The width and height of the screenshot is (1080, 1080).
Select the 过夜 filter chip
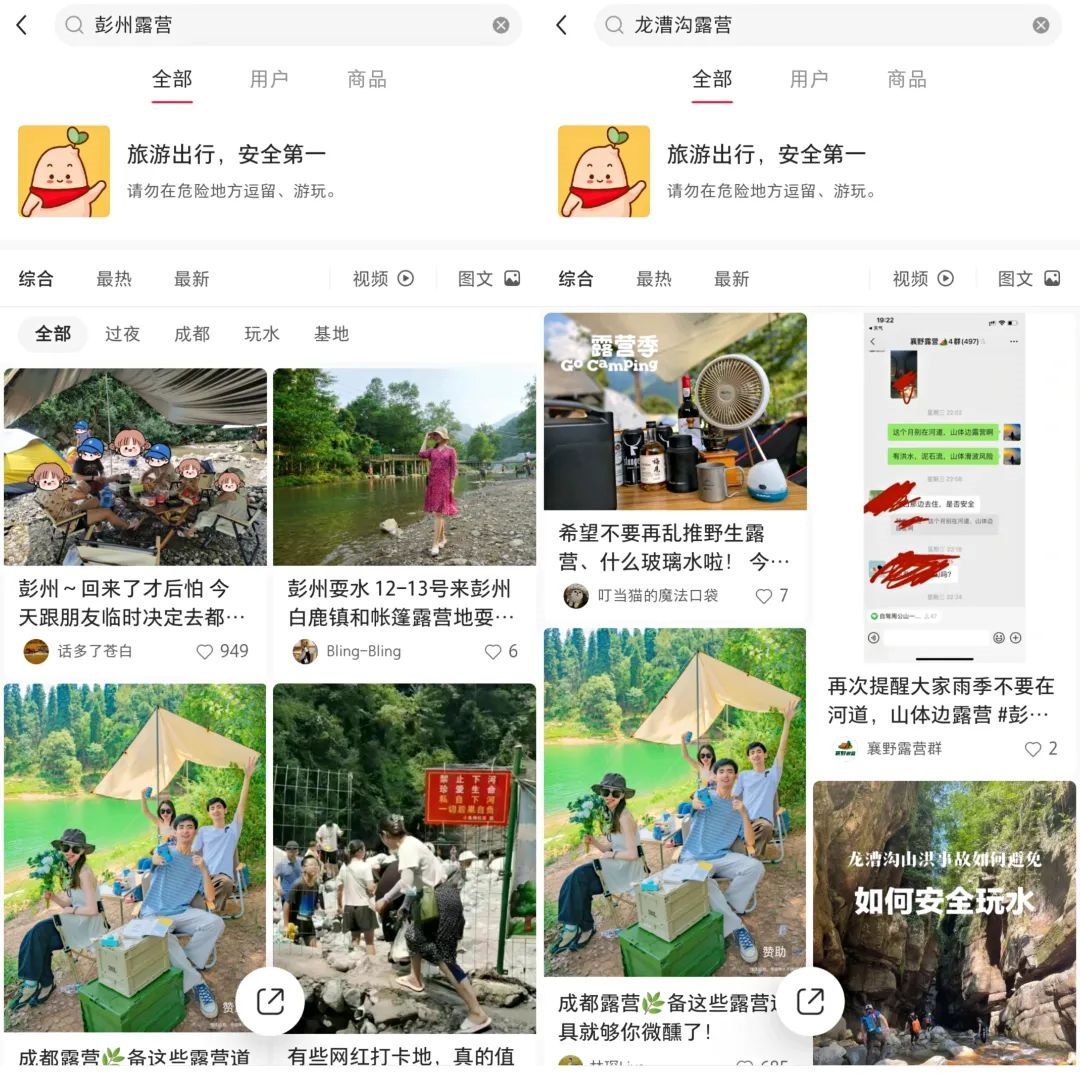tap(122, 334)
